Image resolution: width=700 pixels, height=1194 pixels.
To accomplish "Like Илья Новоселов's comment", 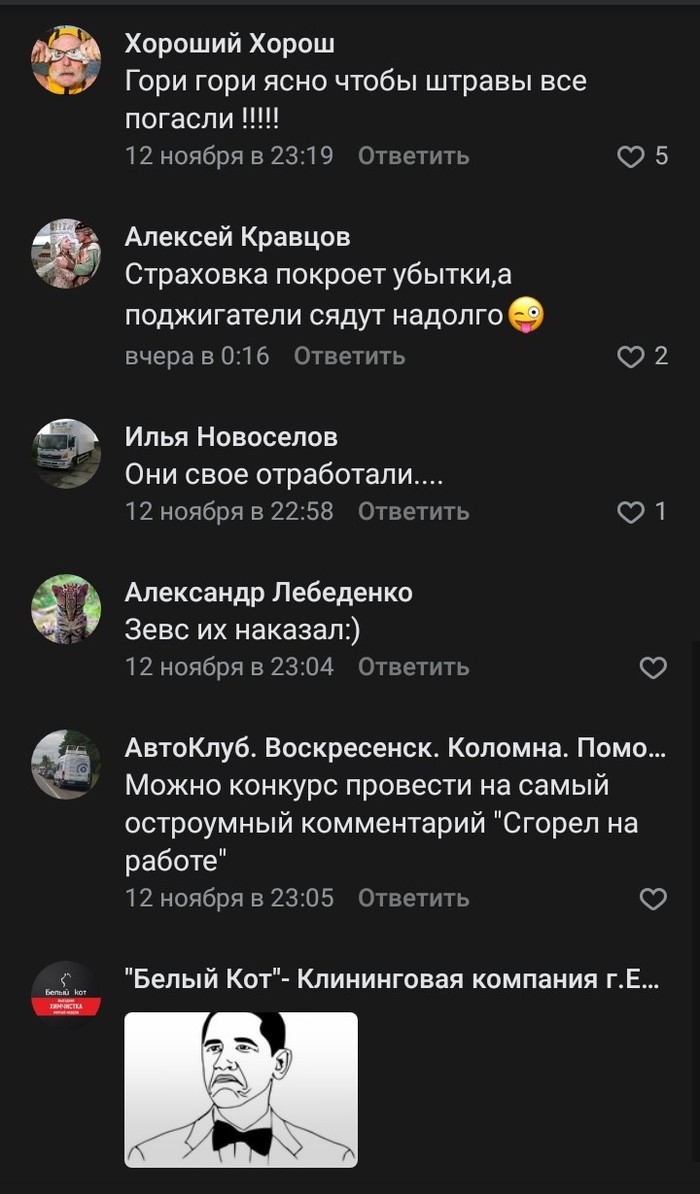I will click(631, 512).
